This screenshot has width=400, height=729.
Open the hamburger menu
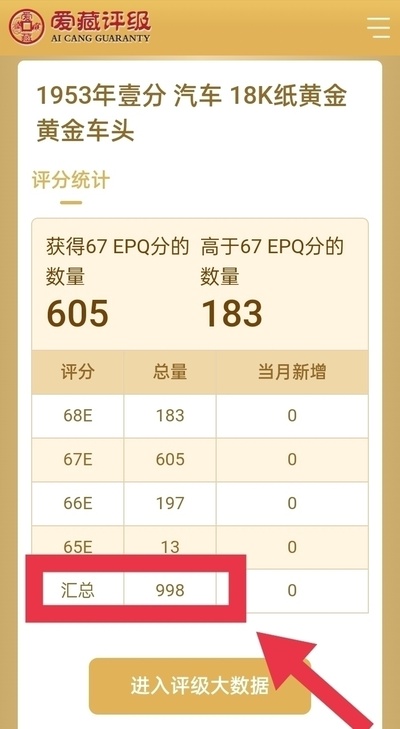(x=378, y=28)
